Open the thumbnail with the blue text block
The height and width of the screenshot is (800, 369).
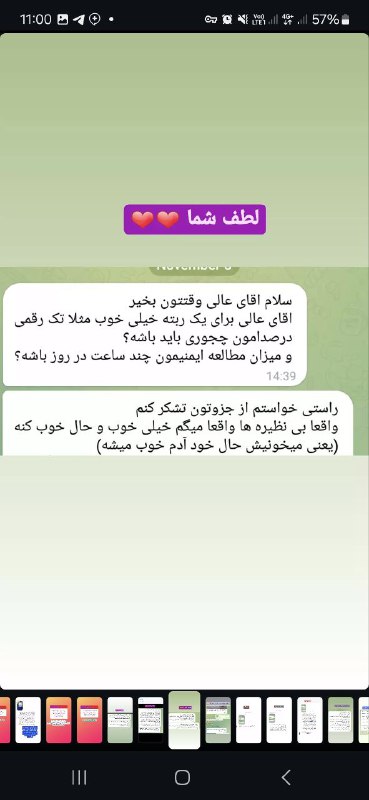tap(28, 720)
